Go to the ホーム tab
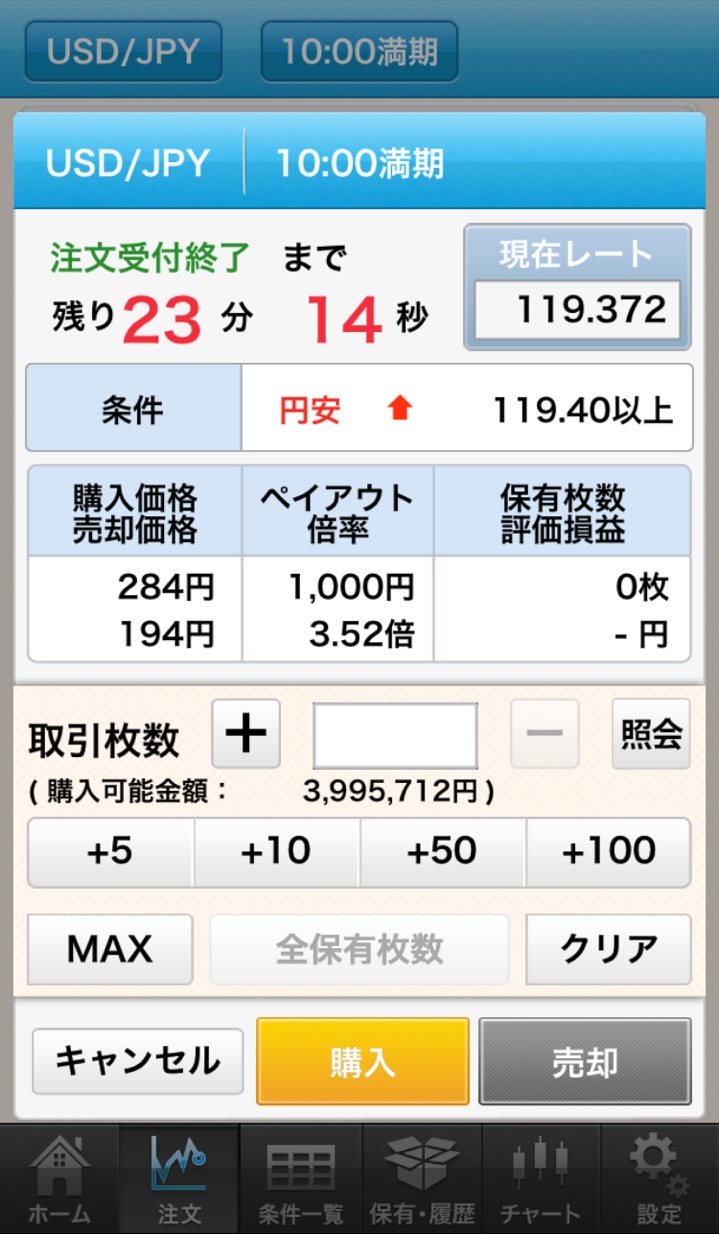The height and width of the screenshot is (1234, 719). pos(59,1179)
